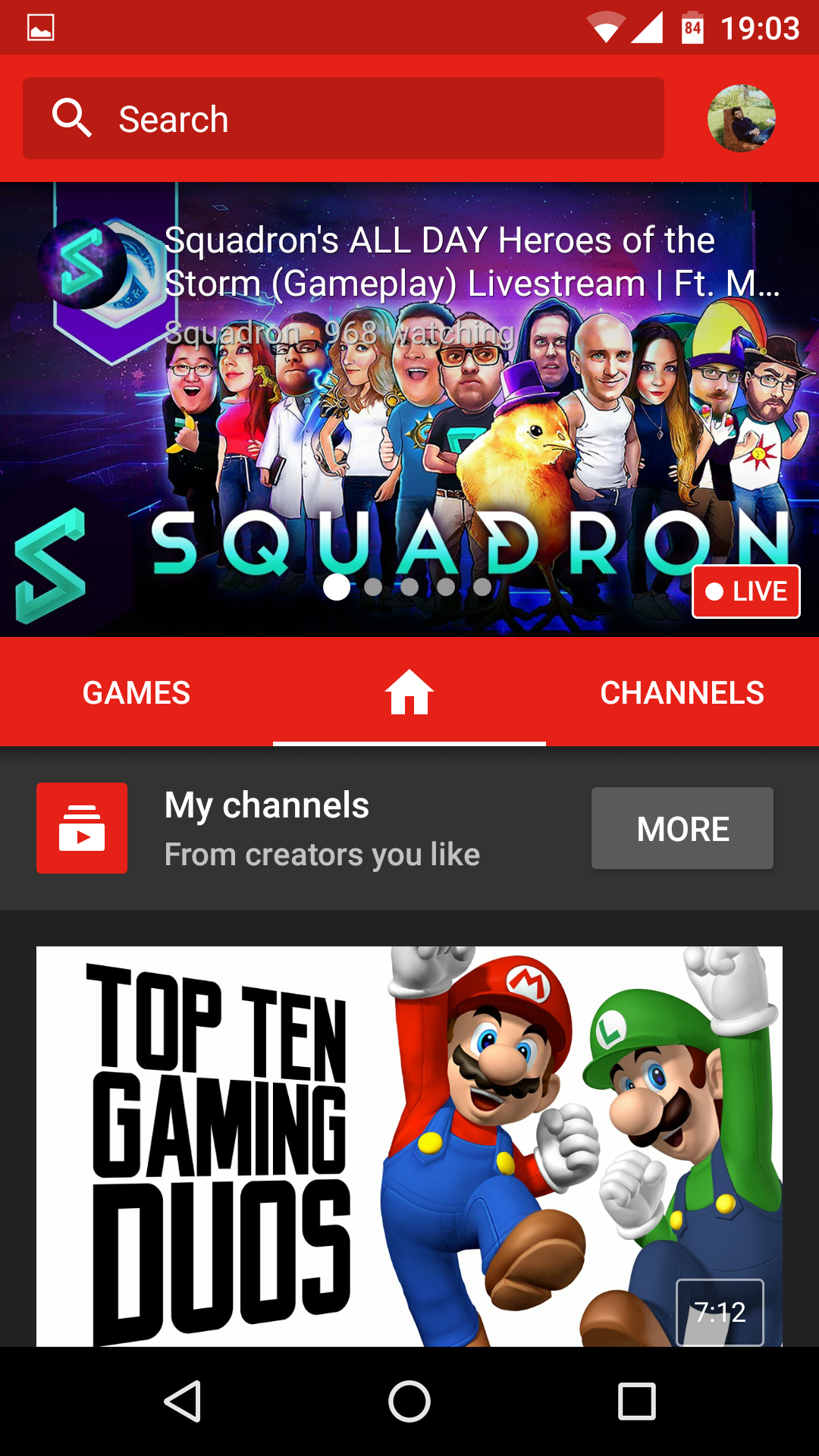Screen dimensions: 819x1456
Task: Open the Search box
Action: tap(344, 118)
